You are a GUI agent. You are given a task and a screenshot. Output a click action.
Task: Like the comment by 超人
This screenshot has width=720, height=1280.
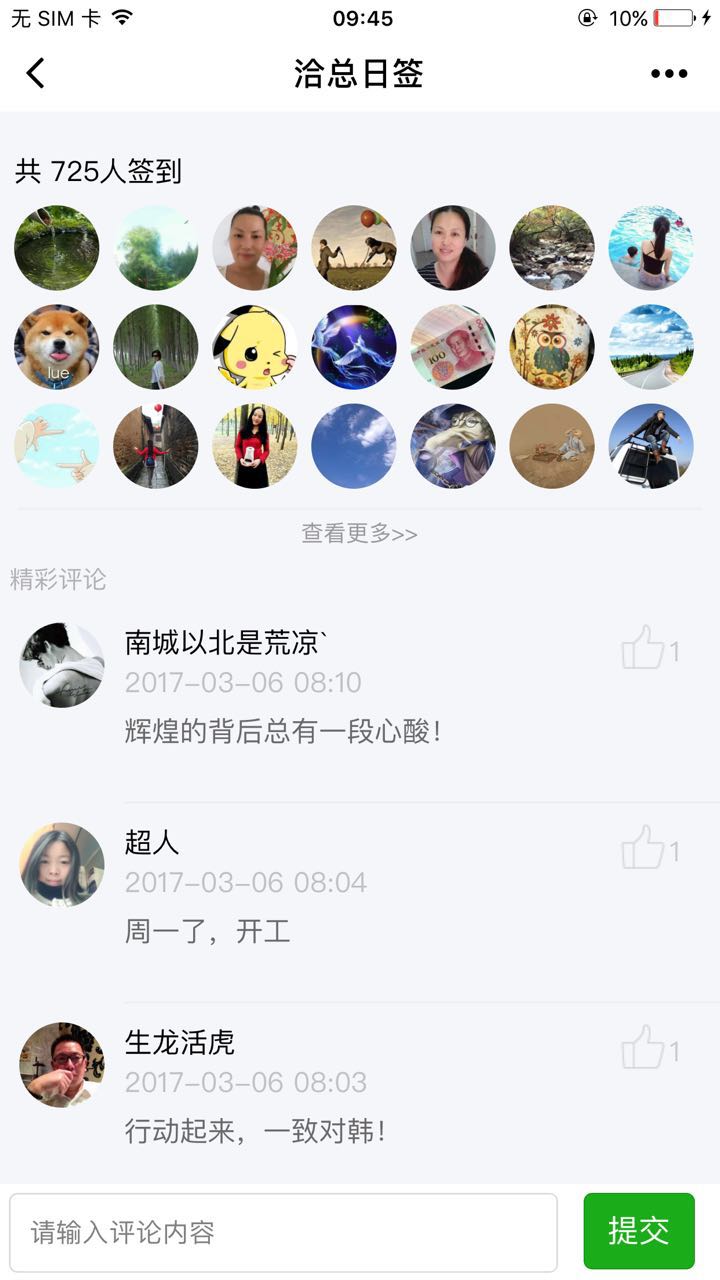(644, 849)
